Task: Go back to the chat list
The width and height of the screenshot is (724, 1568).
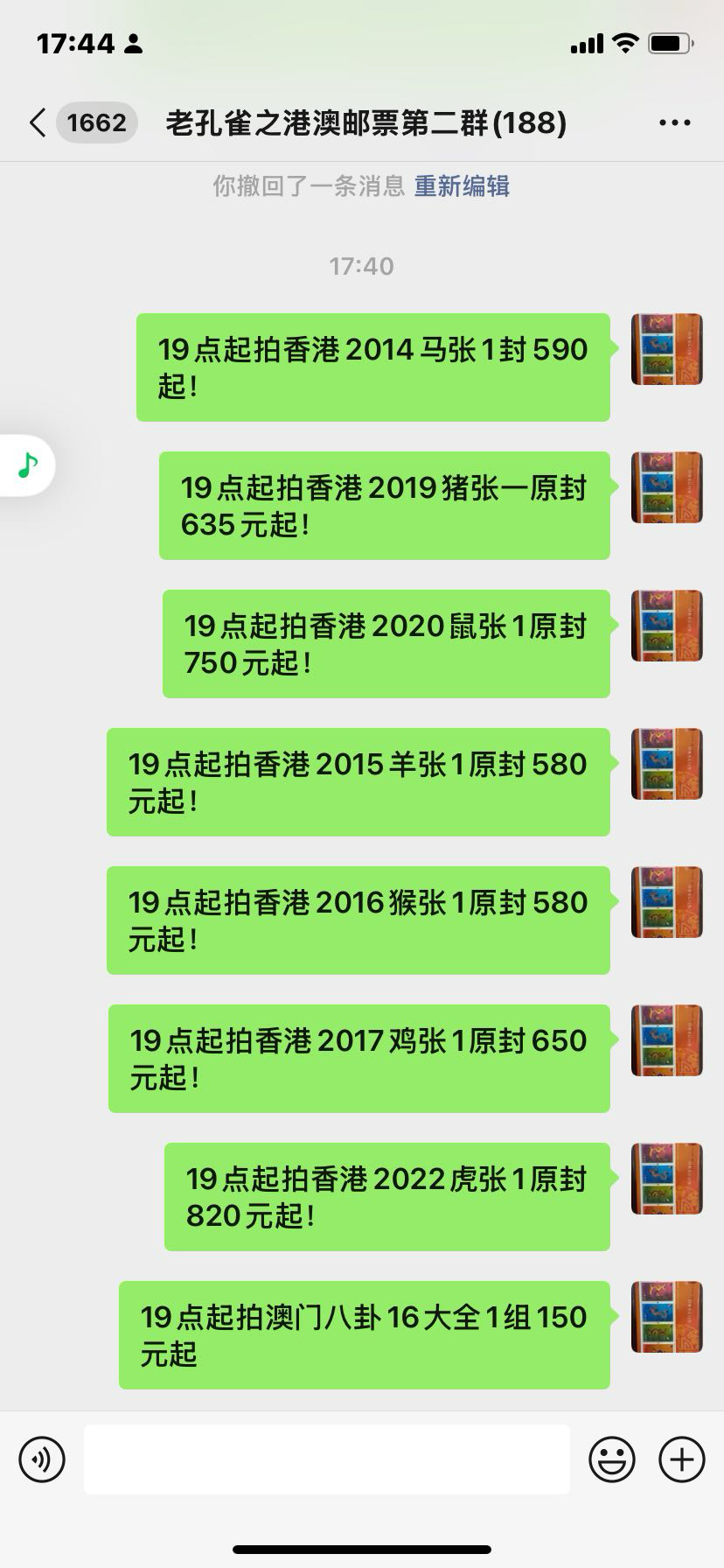Action: click(38, 123)
